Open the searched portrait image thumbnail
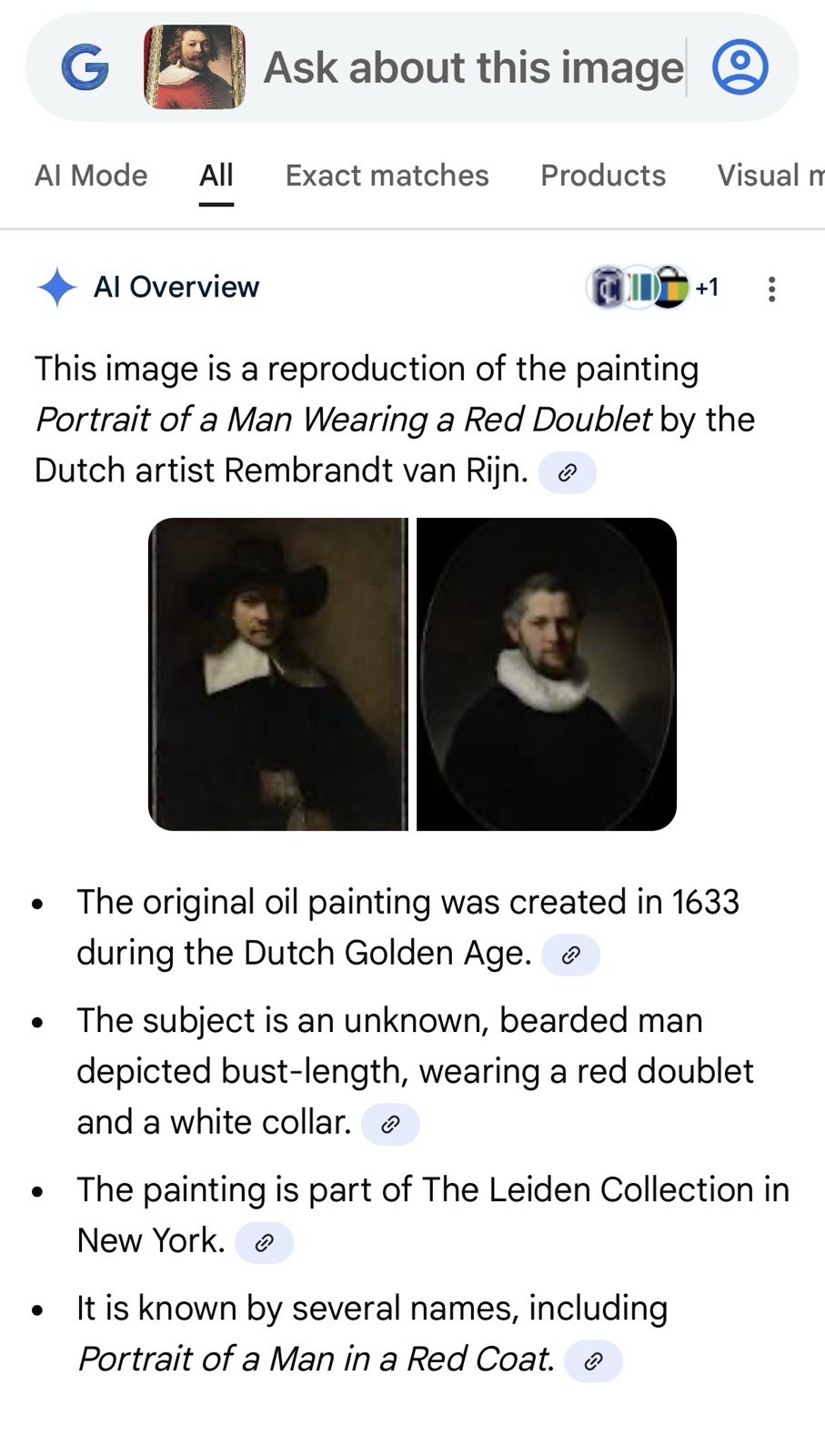This screenshot has height=1456, width=825. pos(195,67)
